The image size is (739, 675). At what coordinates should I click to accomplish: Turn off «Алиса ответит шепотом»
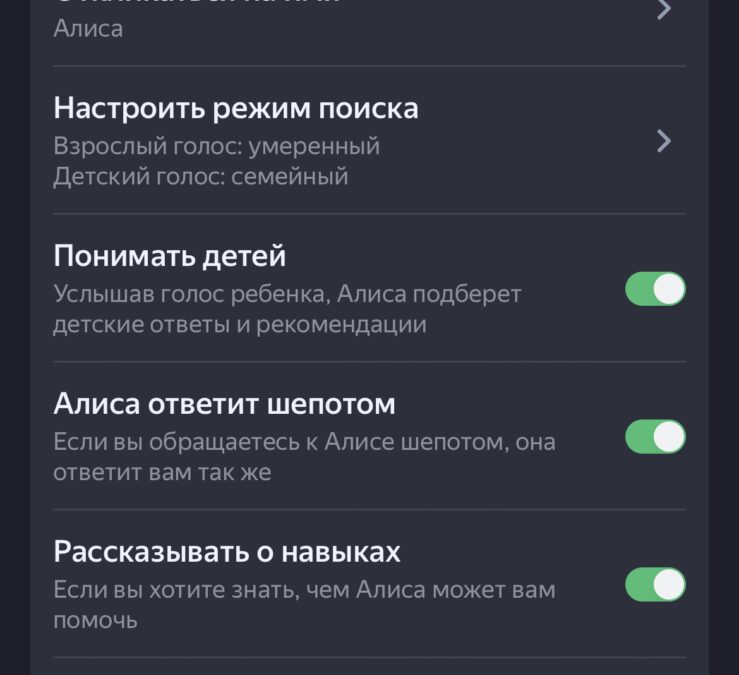click(x=655, y=437)
